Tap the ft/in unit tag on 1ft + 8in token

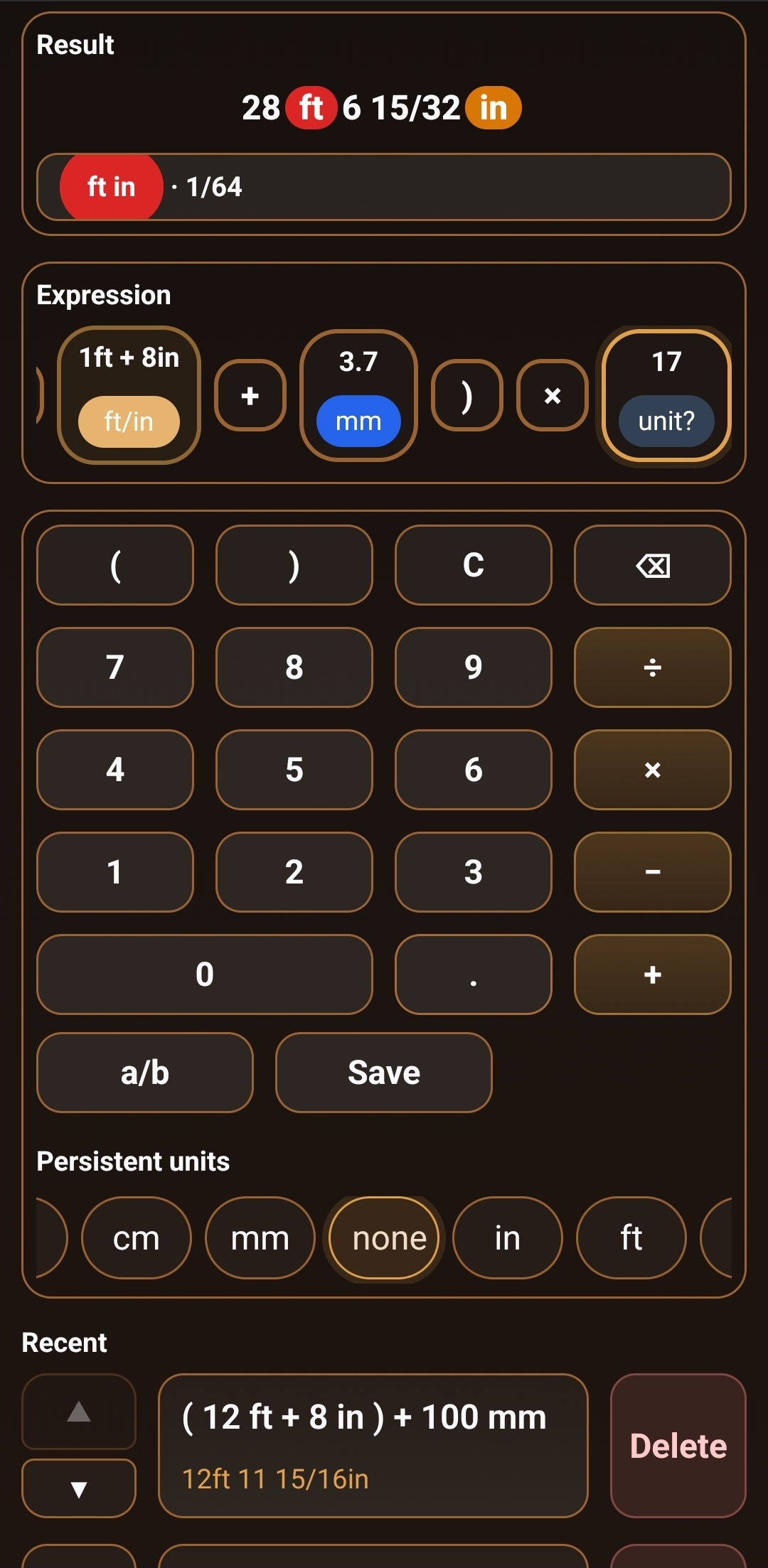[128, 421]
